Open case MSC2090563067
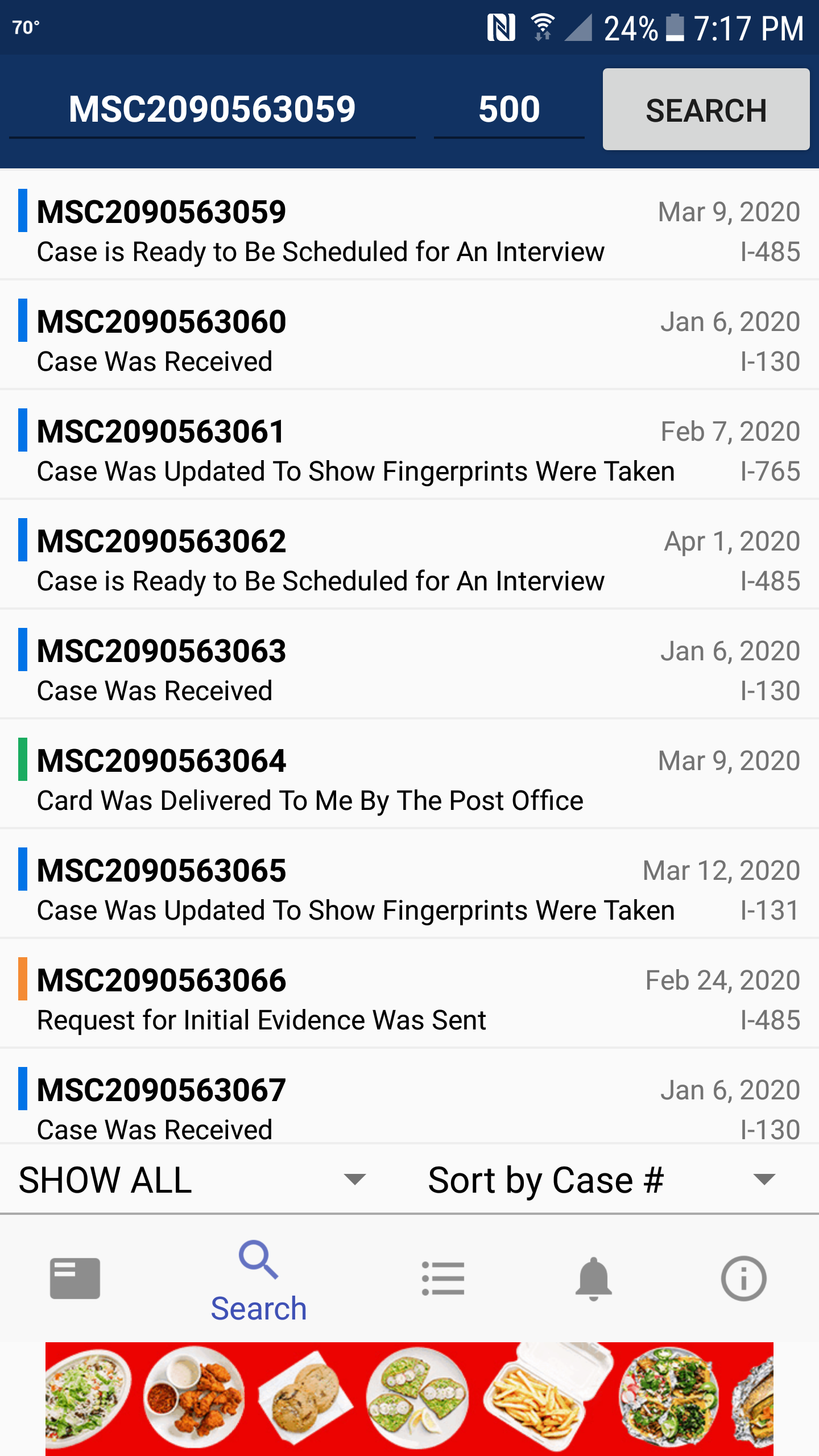Image resolution: width=819 pixels, height=1456 pixels. coord(409,1097)
